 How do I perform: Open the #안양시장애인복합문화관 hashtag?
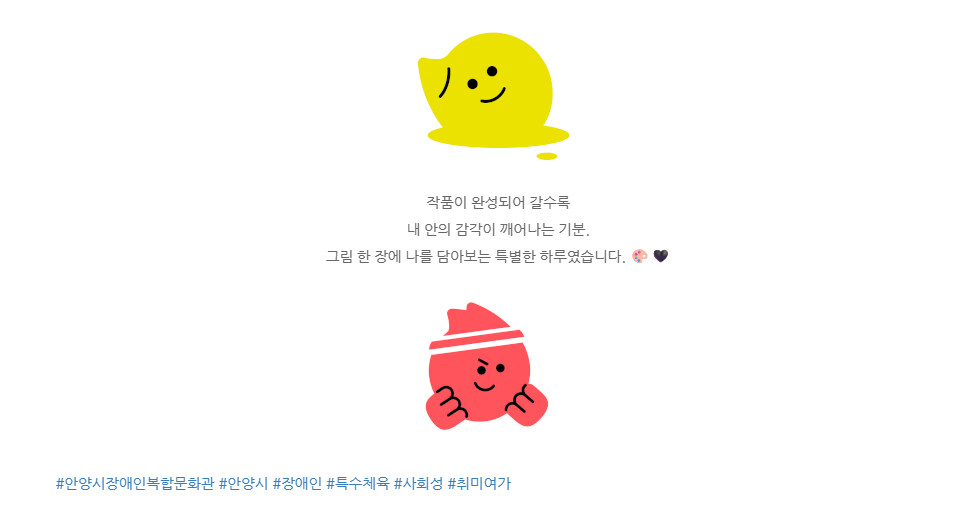135,484
